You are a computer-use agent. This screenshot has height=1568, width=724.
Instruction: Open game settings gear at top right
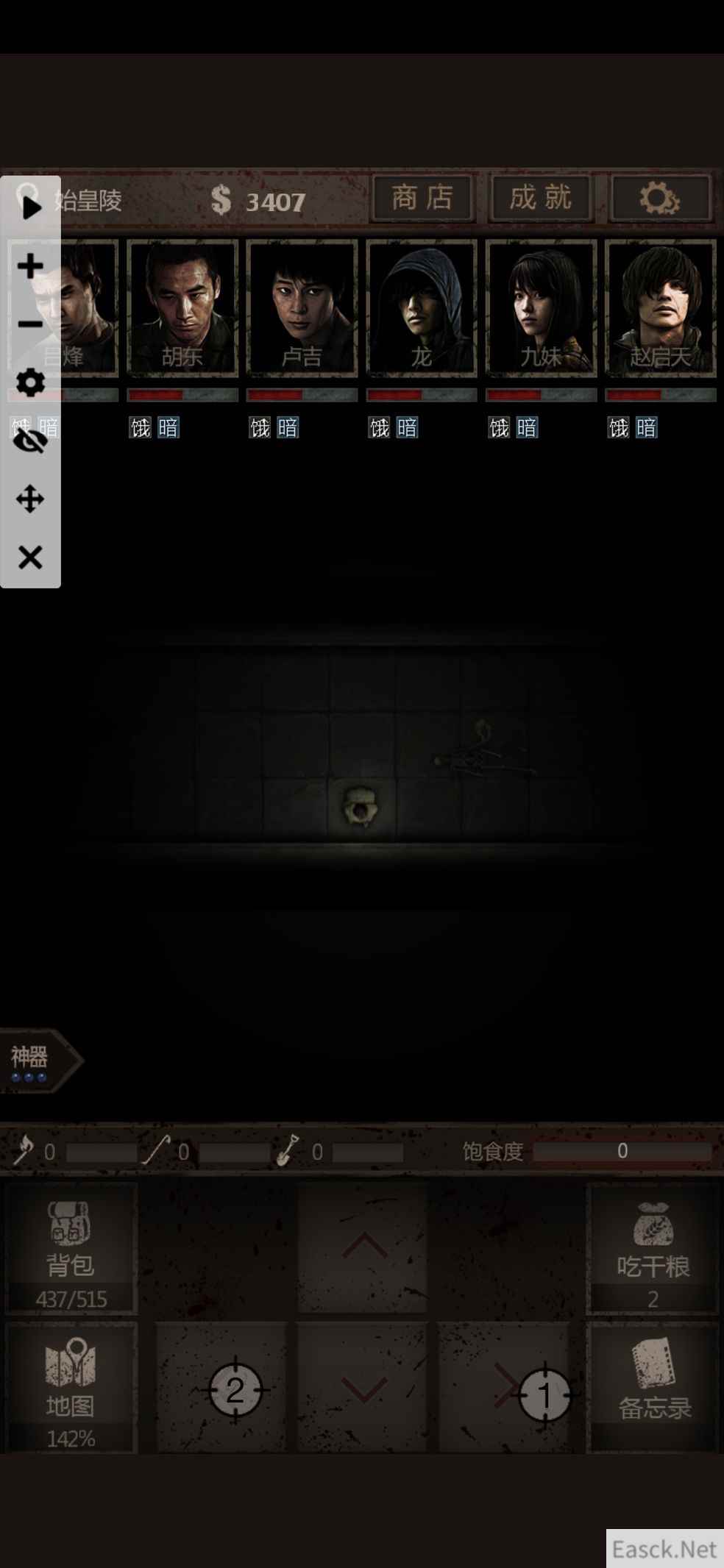click(x=660, y=198)
